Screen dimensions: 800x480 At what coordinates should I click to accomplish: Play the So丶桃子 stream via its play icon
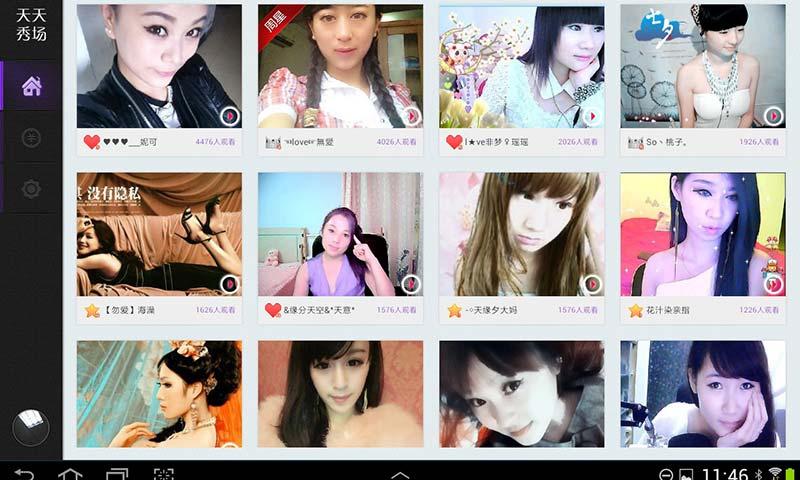tap(772, 116)
